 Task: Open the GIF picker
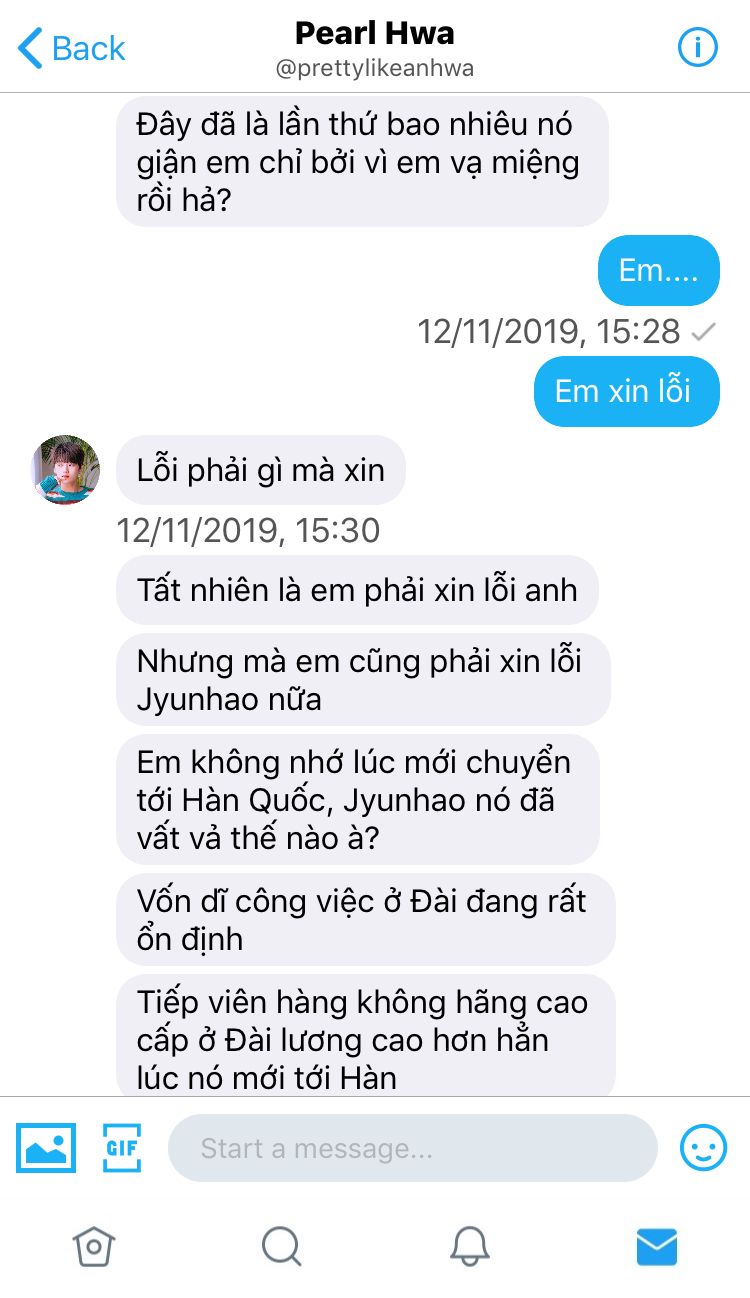(x=122, y=1148)
